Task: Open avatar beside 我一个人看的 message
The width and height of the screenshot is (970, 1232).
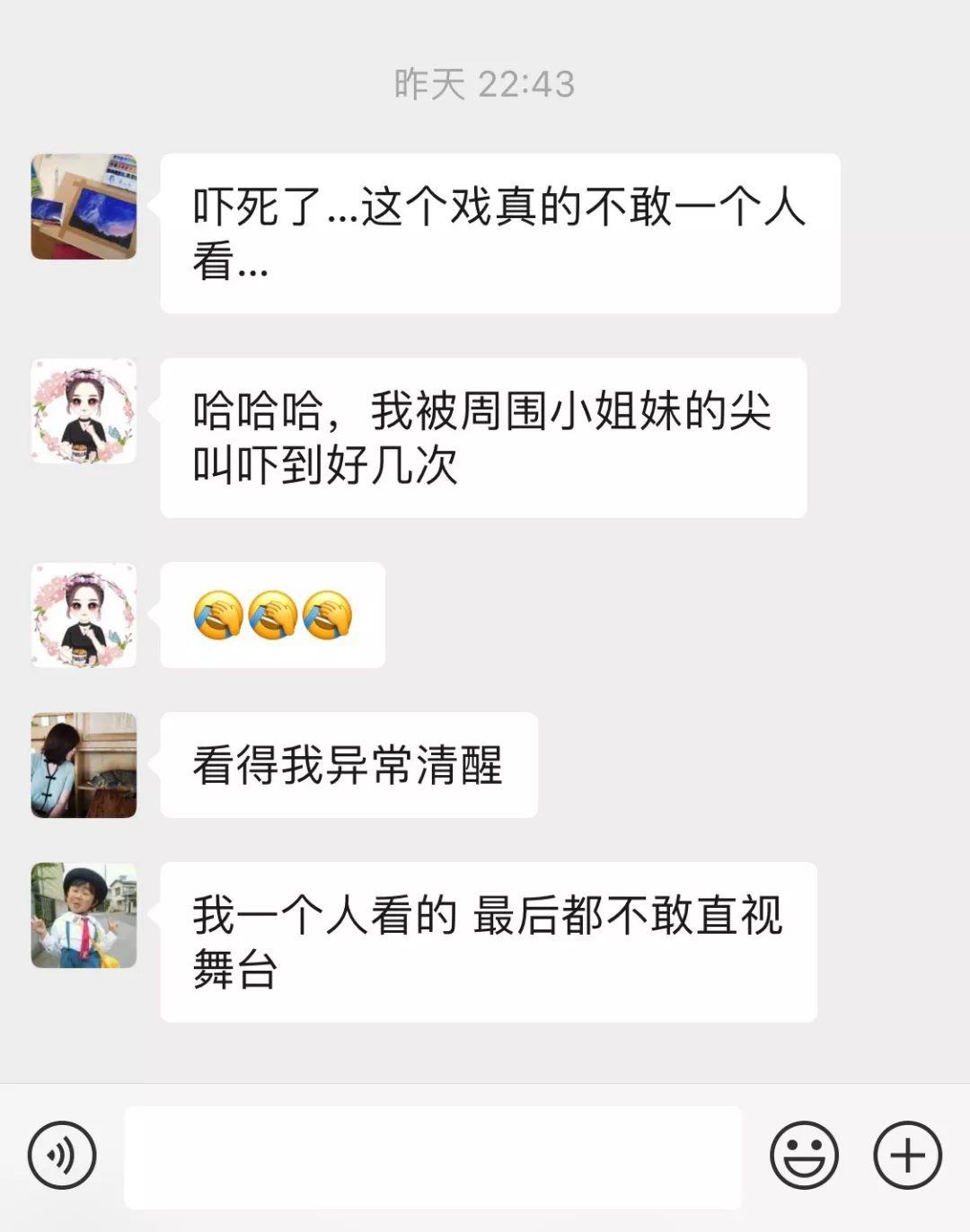Action: [84, 915]
